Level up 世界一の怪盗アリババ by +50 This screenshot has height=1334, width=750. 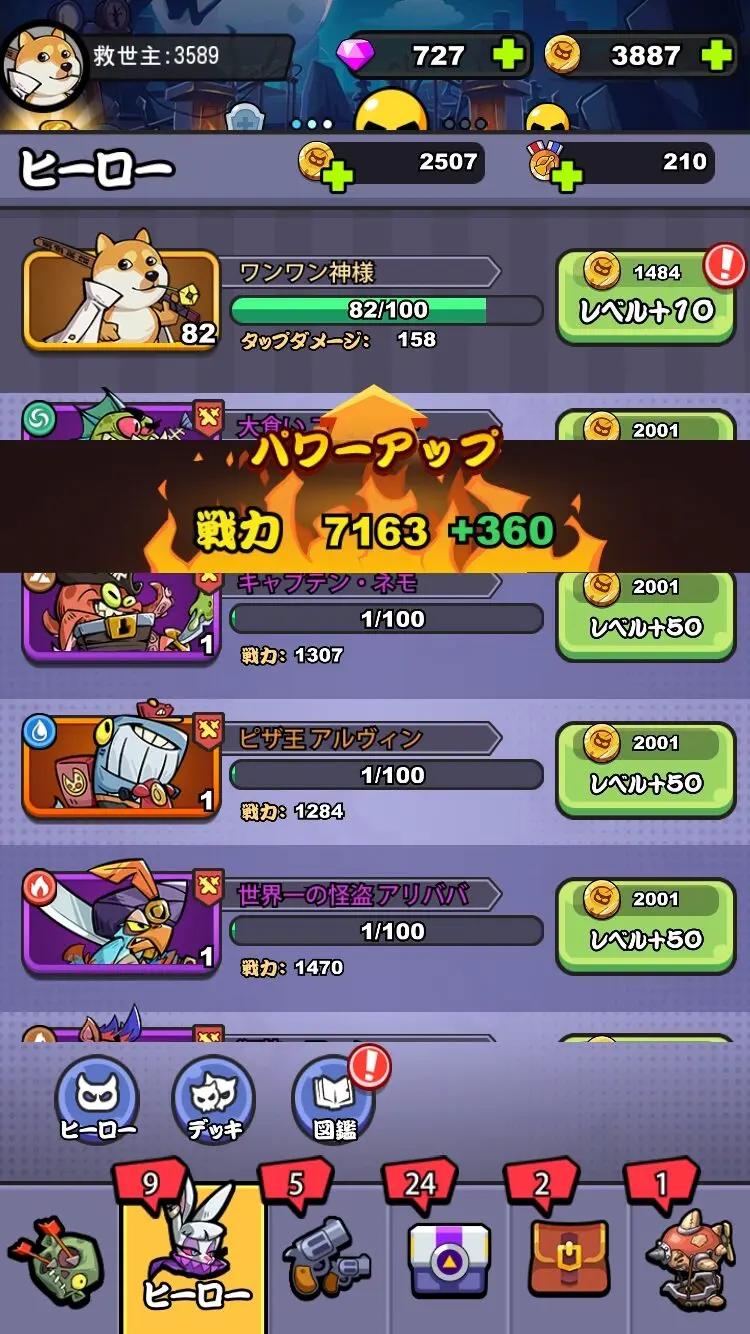[646, 926]
